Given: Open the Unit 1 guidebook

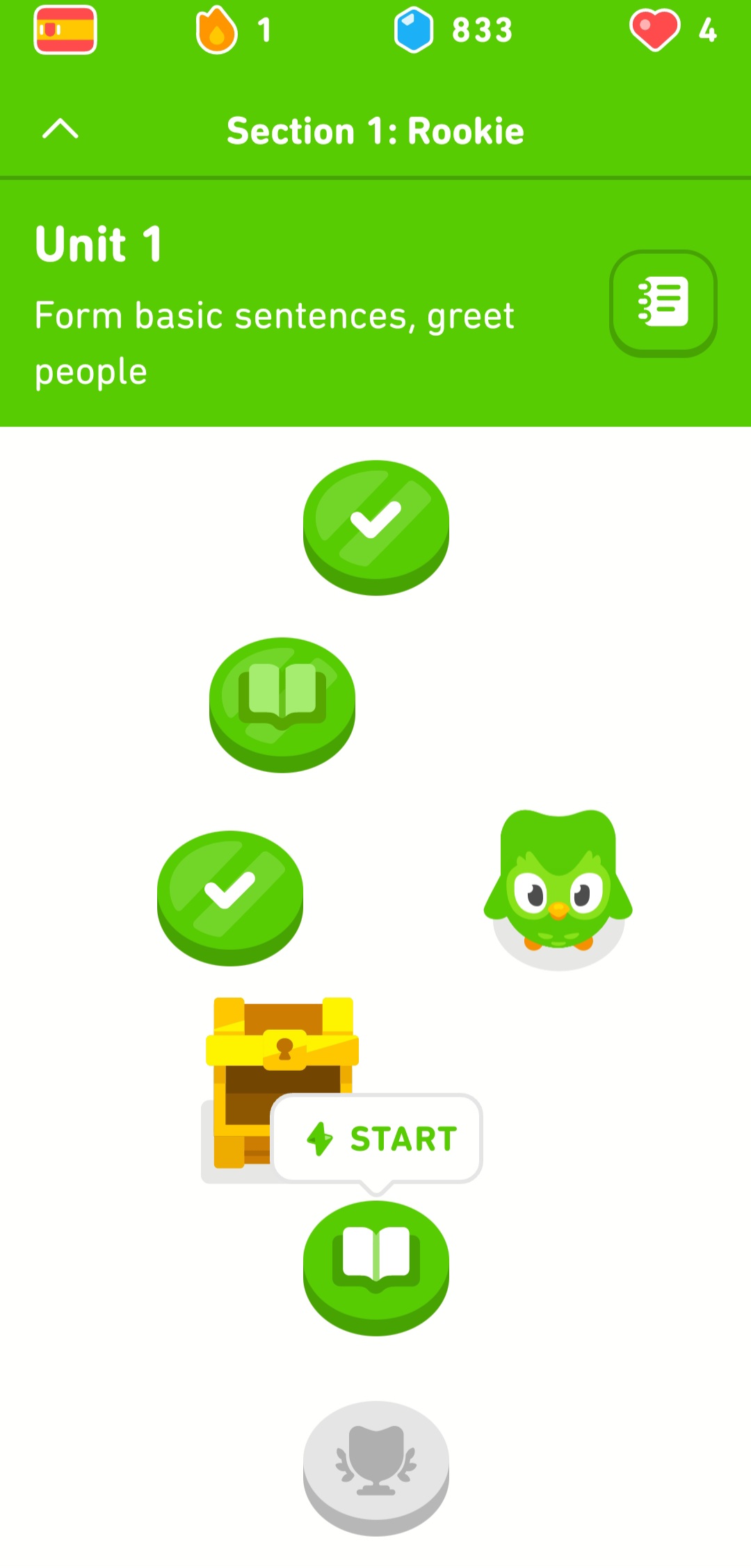Looking at the screenshot, I should tap(663, 303).
